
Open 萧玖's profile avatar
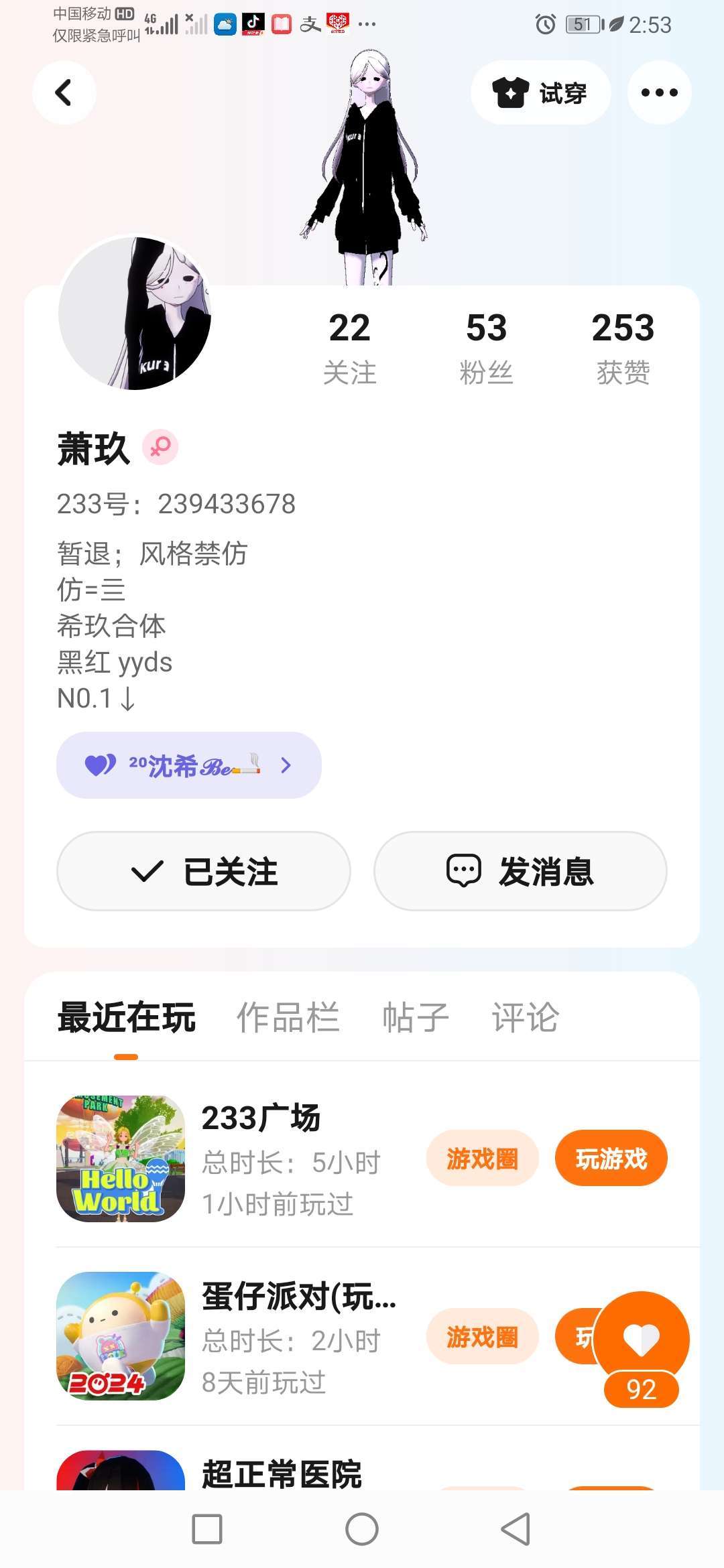[135, 313]
